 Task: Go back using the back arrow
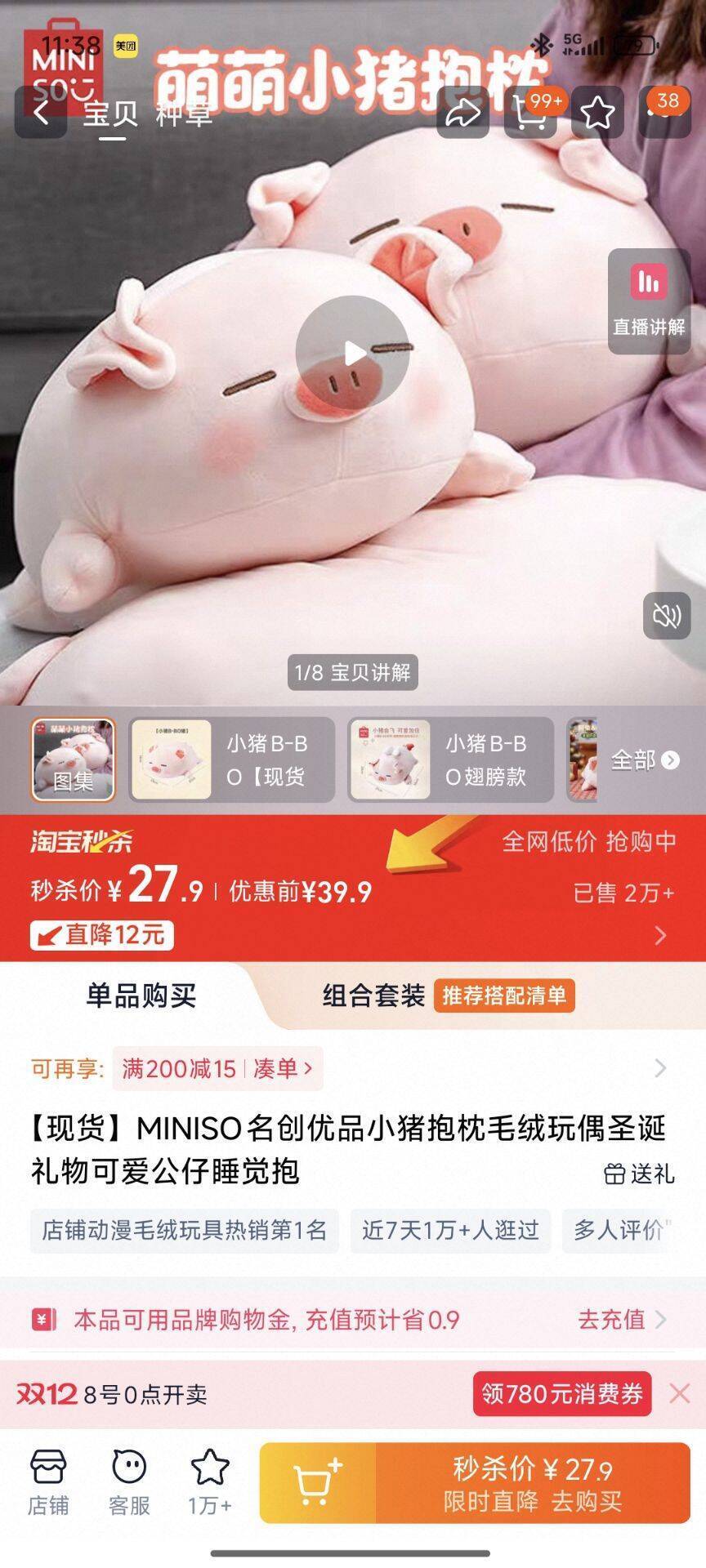pyautogui.click(x=41, y=113)
